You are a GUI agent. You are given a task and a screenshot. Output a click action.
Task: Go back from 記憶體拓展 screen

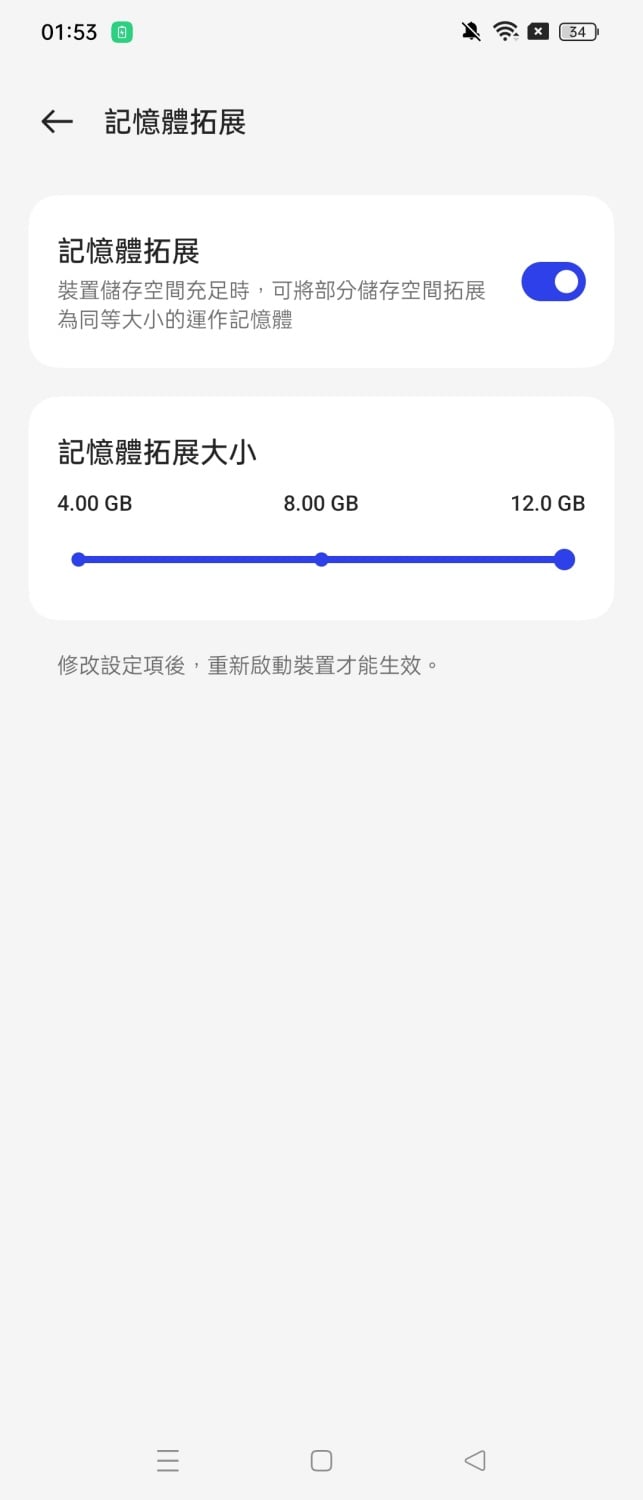[57, 122]
